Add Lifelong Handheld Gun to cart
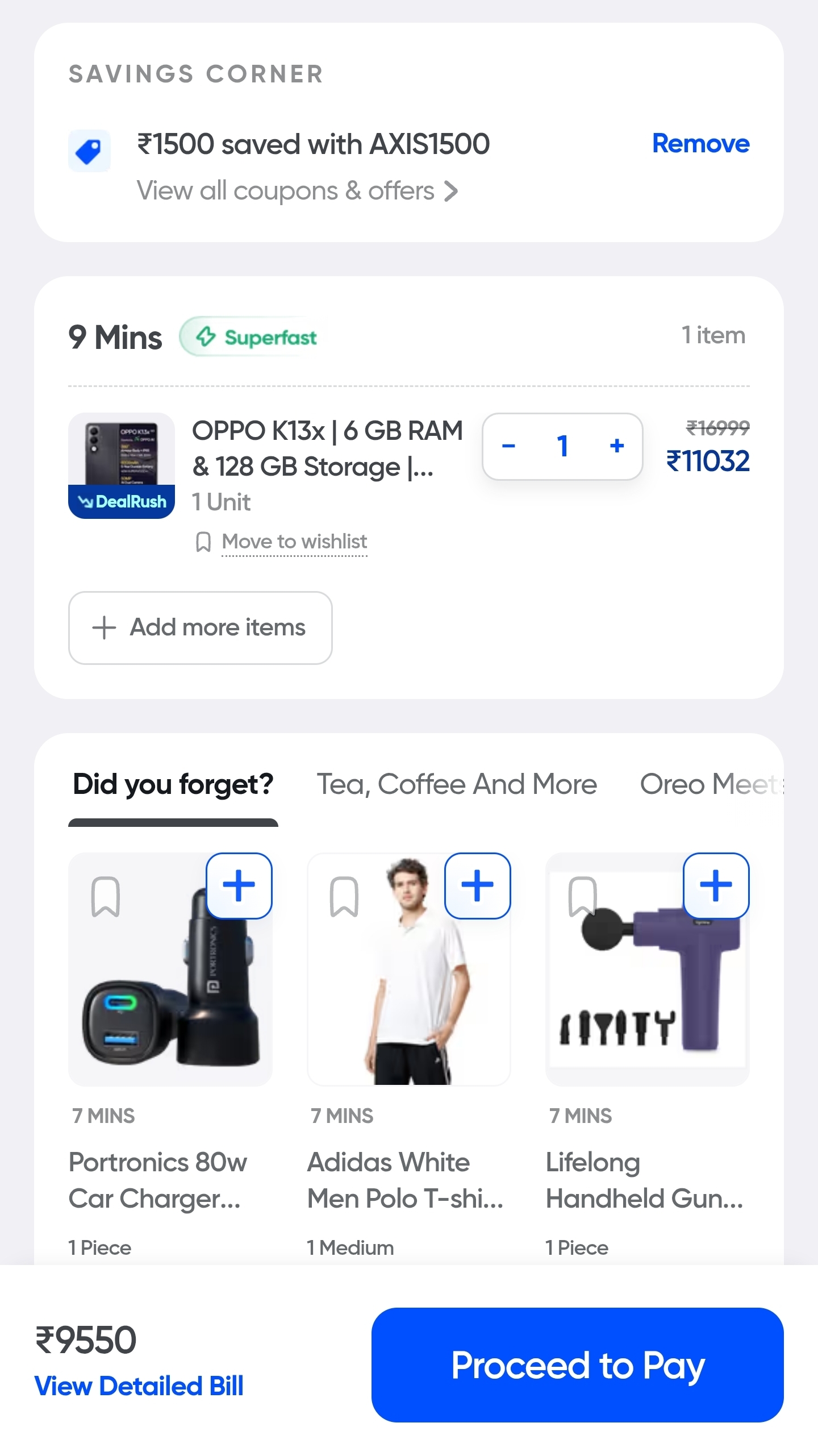The image size is (818, 1456). (x=716, y=885)
